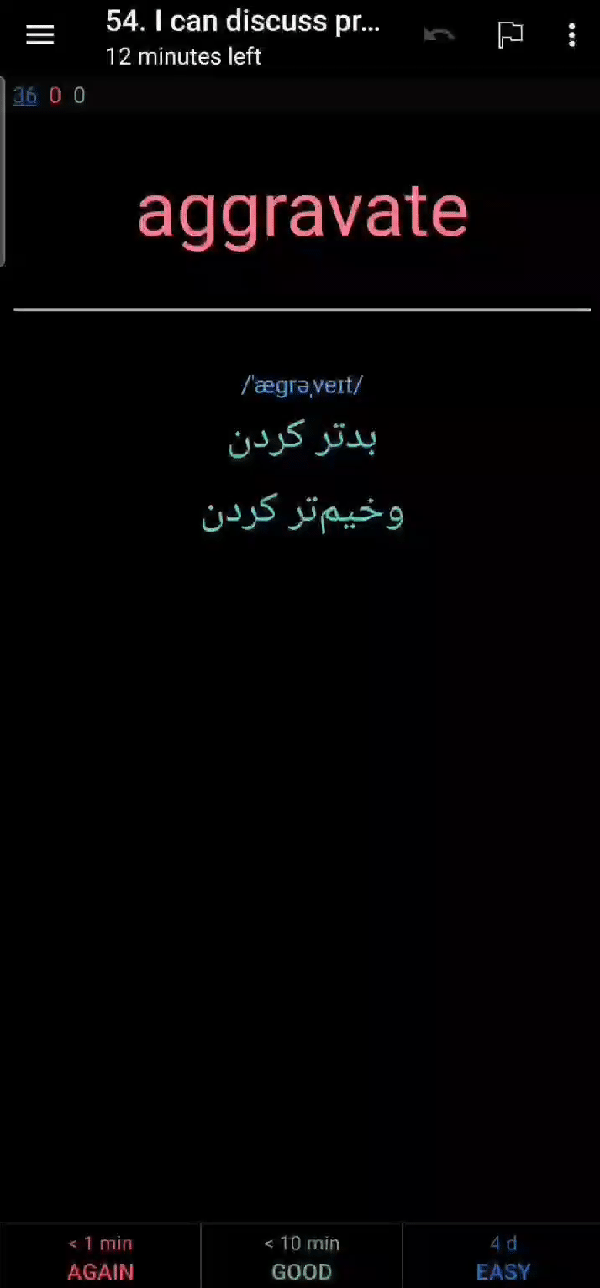Image resolution: width=600 pixels, height=1288 pixels.
Task: Open the overflow menu
Action: click(572, 35)
